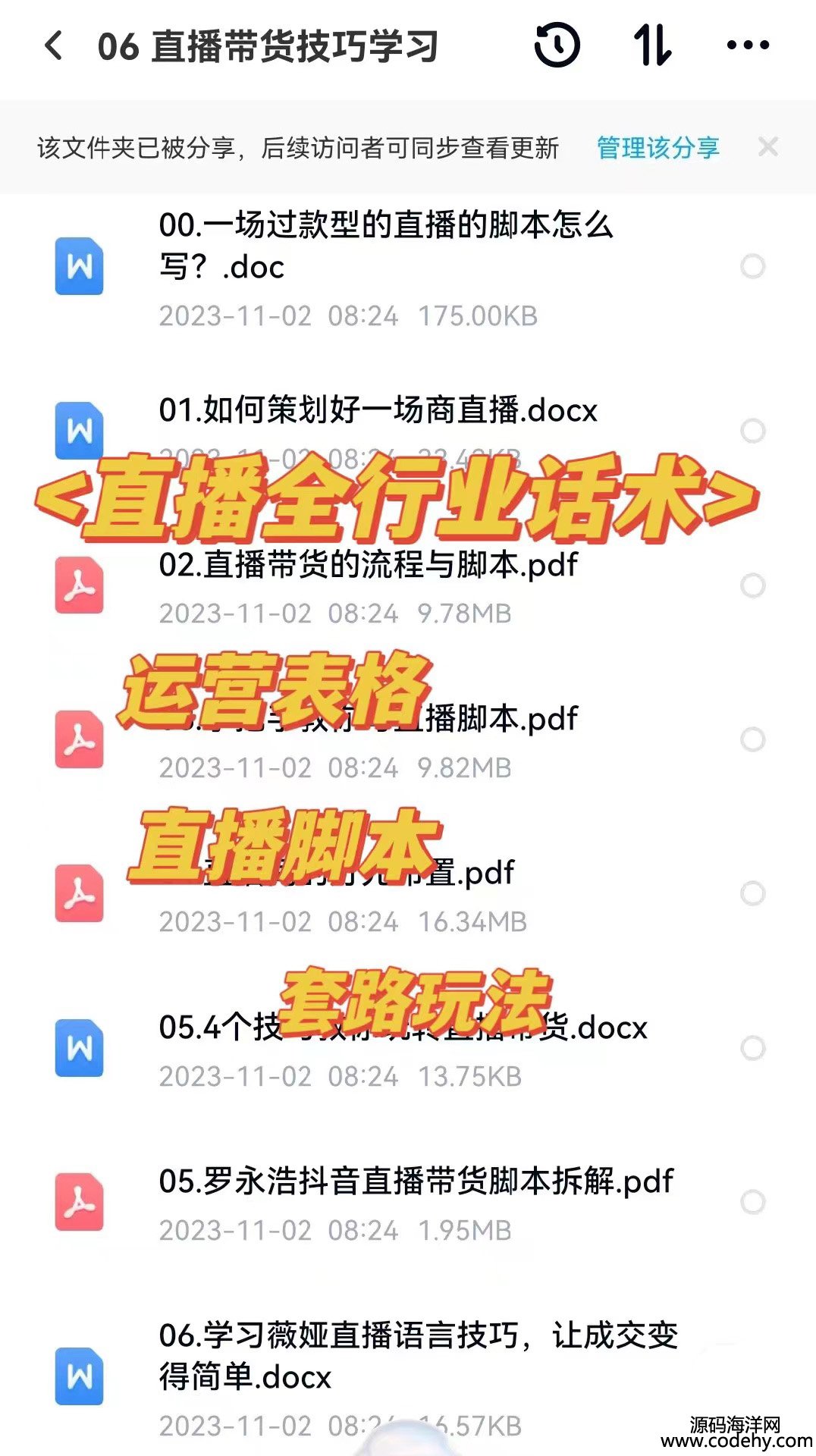Select the 01.如何策划好一场商直播 circle
816x1456 pixels.
[x=752, y=431]
